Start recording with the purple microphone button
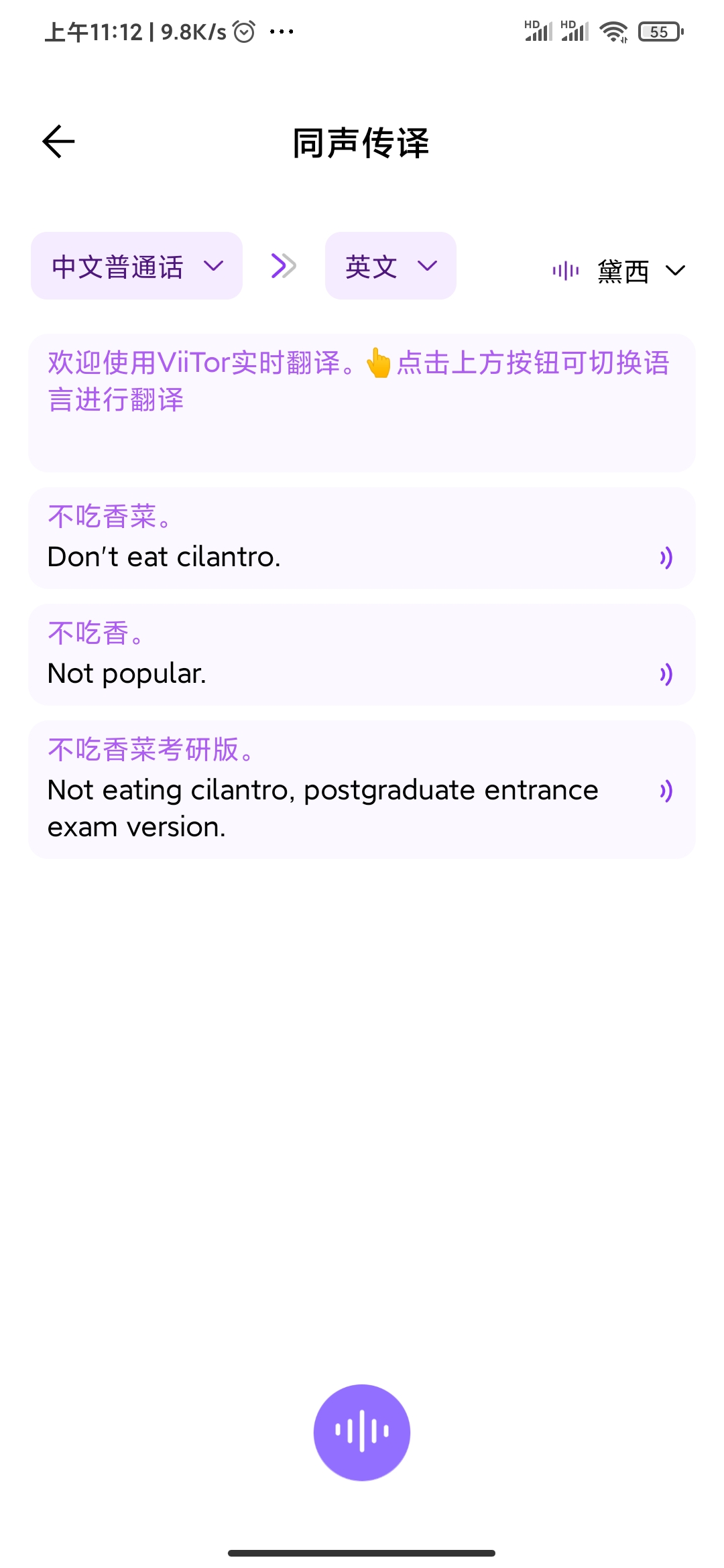Screen dimensions: 724x1568 tap(362, 1432)
